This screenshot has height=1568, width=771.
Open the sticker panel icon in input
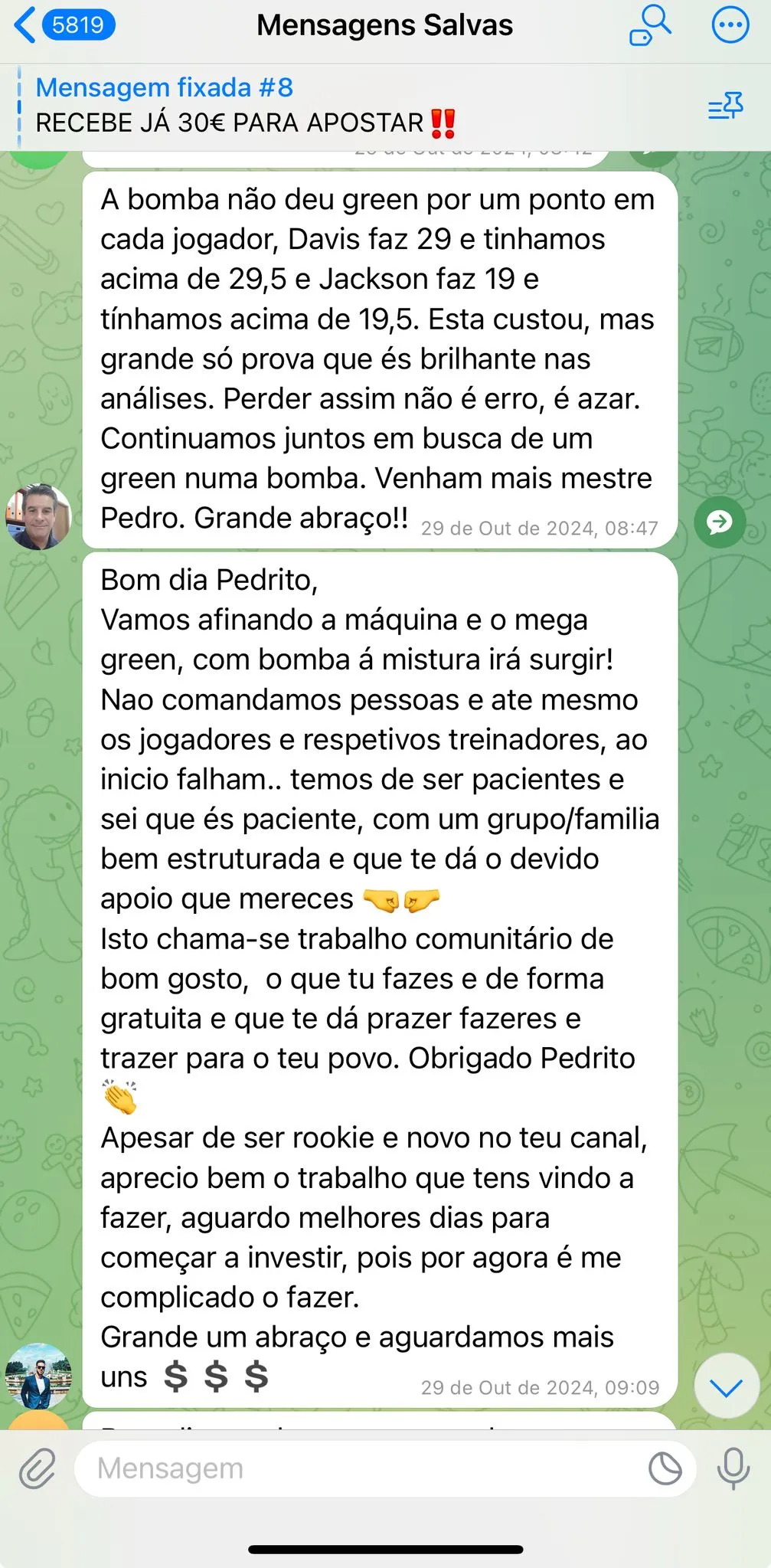pyautogui.click(x=665, y=1468)
